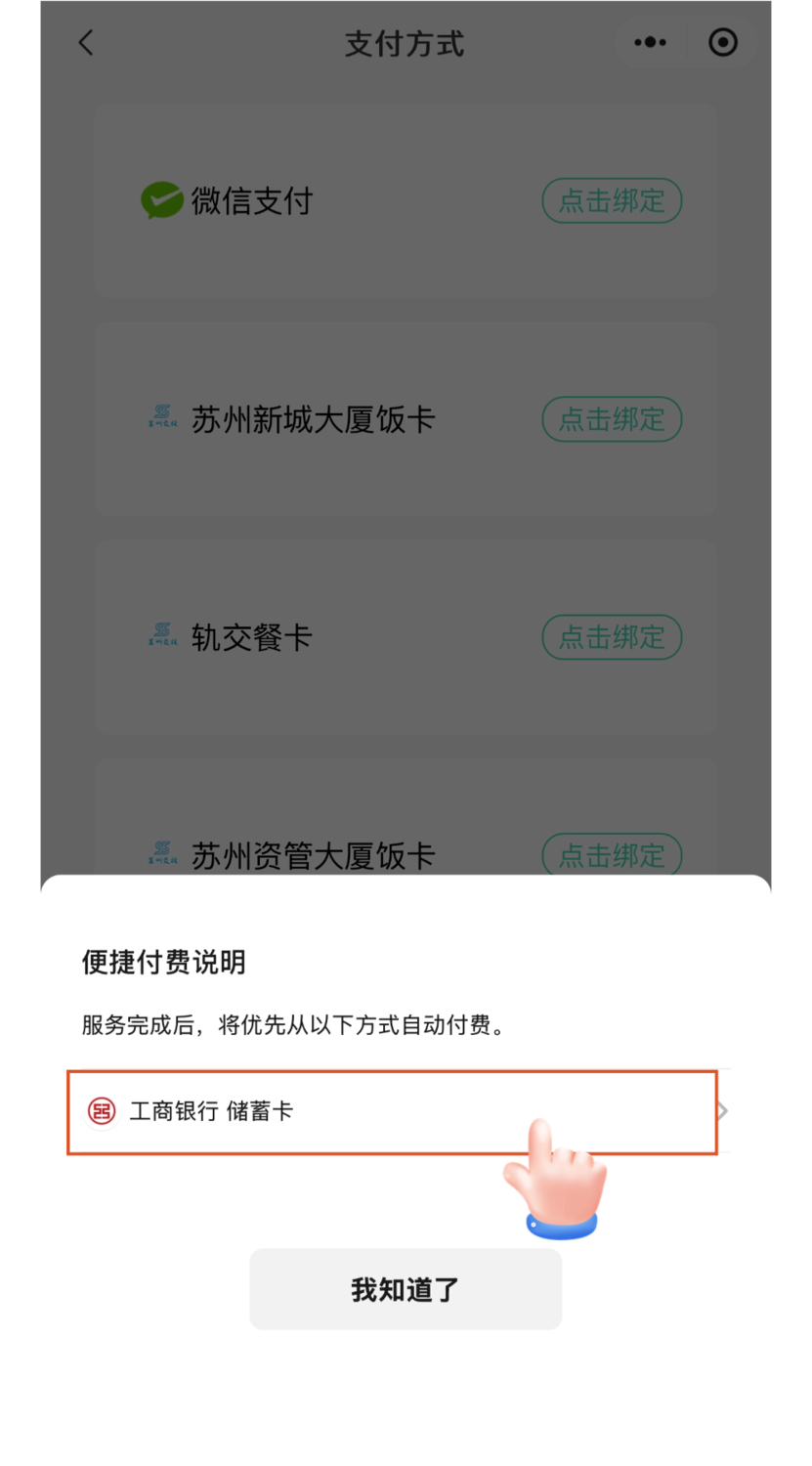
Task: Bind the 苏州新城大厦饭卡 card
Action: (612, 419)
